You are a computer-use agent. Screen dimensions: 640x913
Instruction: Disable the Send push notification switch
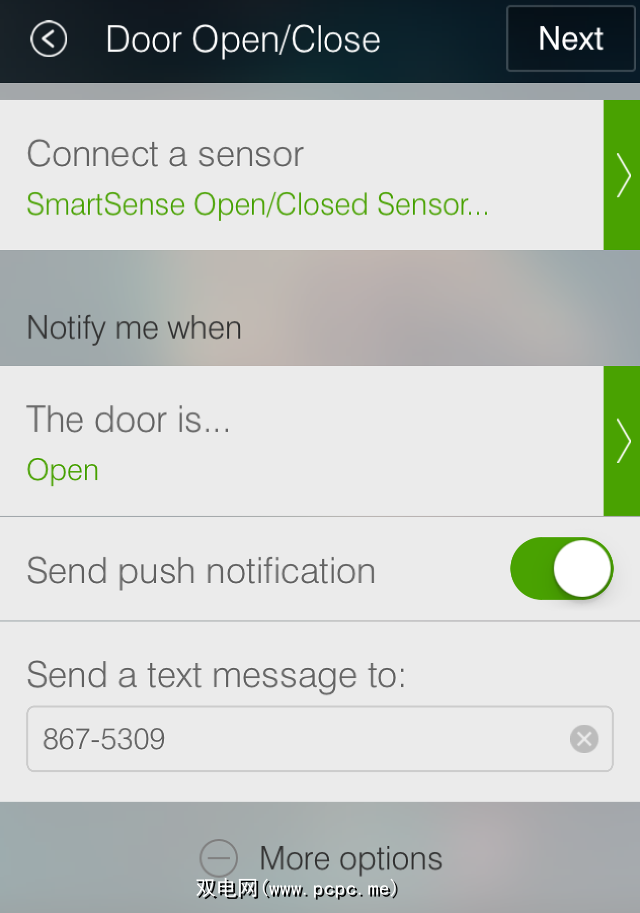coord(561,570)
